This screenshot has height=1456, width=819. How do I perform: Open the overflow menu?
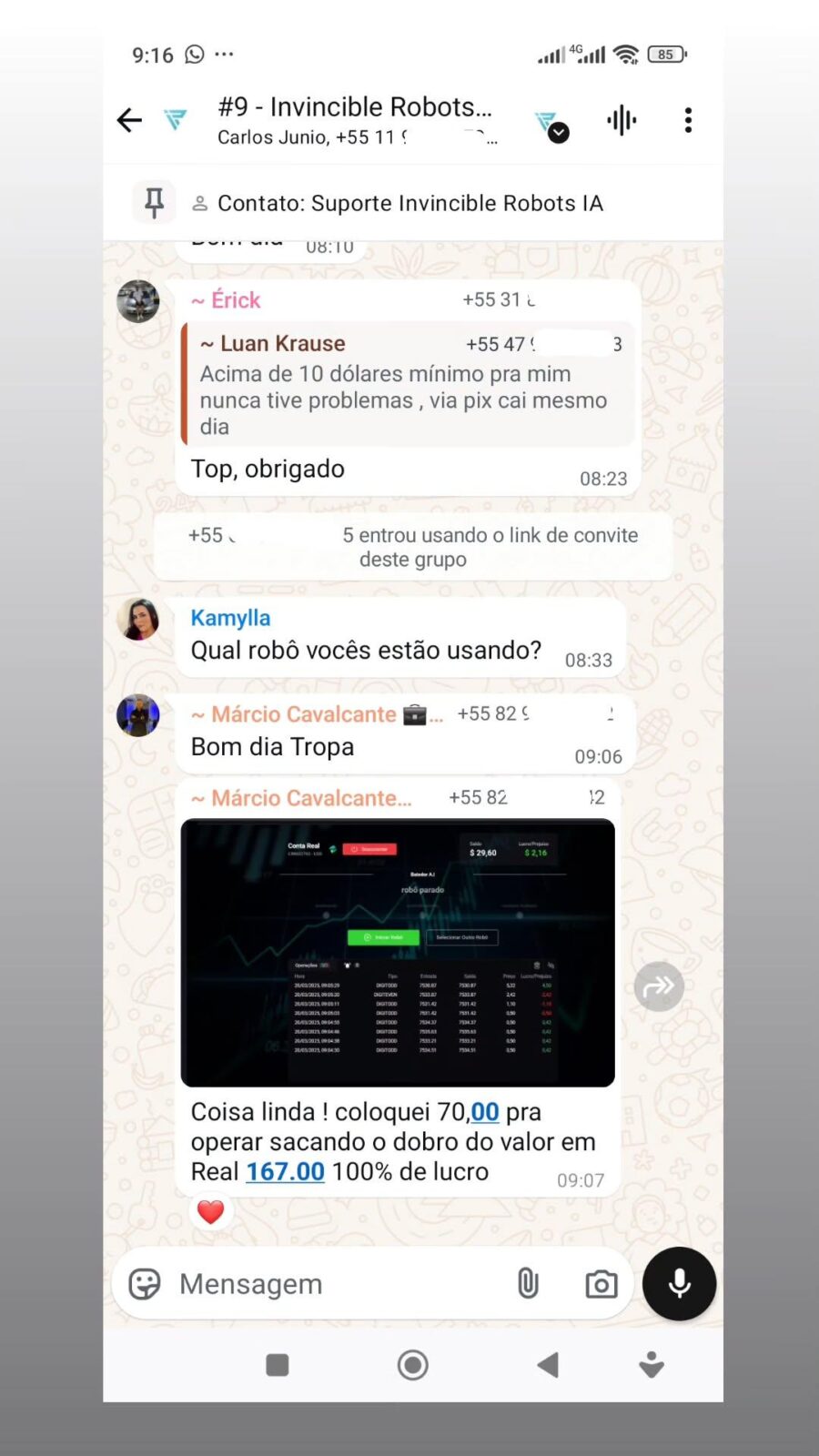click(688, 120)
